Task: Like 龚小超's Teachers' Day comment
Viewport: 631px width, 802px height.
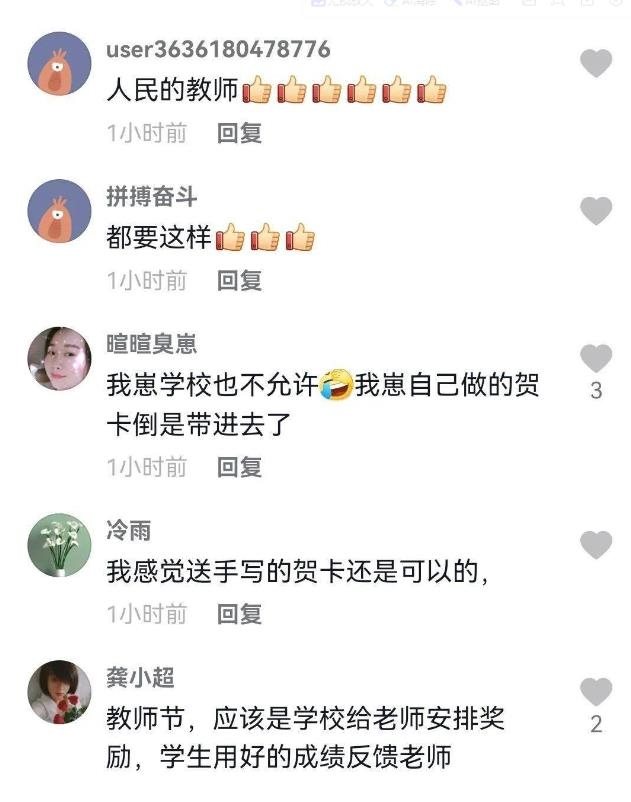Action: [596, 691]
